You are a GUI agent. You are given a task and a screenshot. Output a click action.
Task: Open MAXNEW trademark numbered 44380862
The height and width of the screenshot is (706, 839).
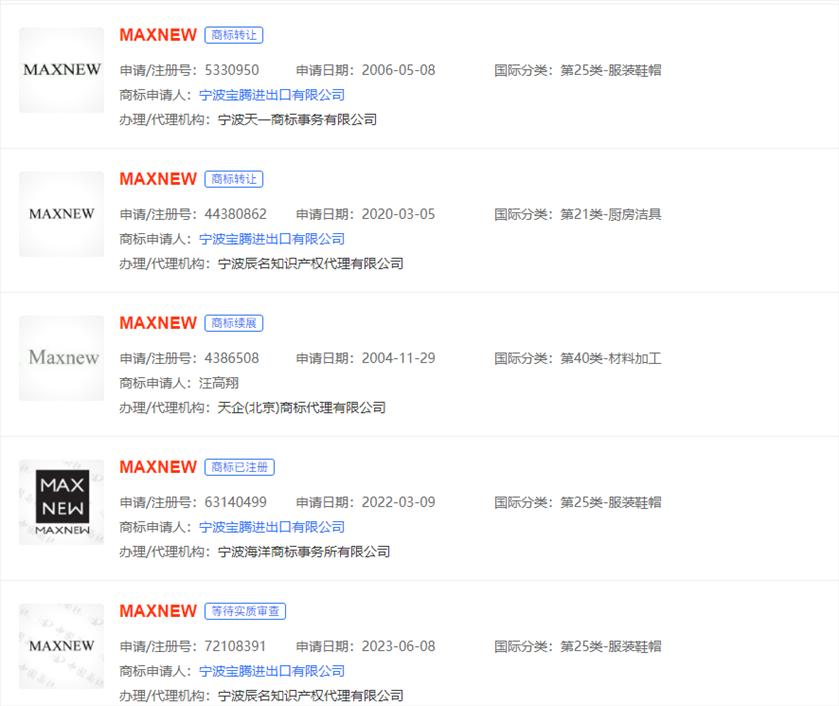coord(158,179)
